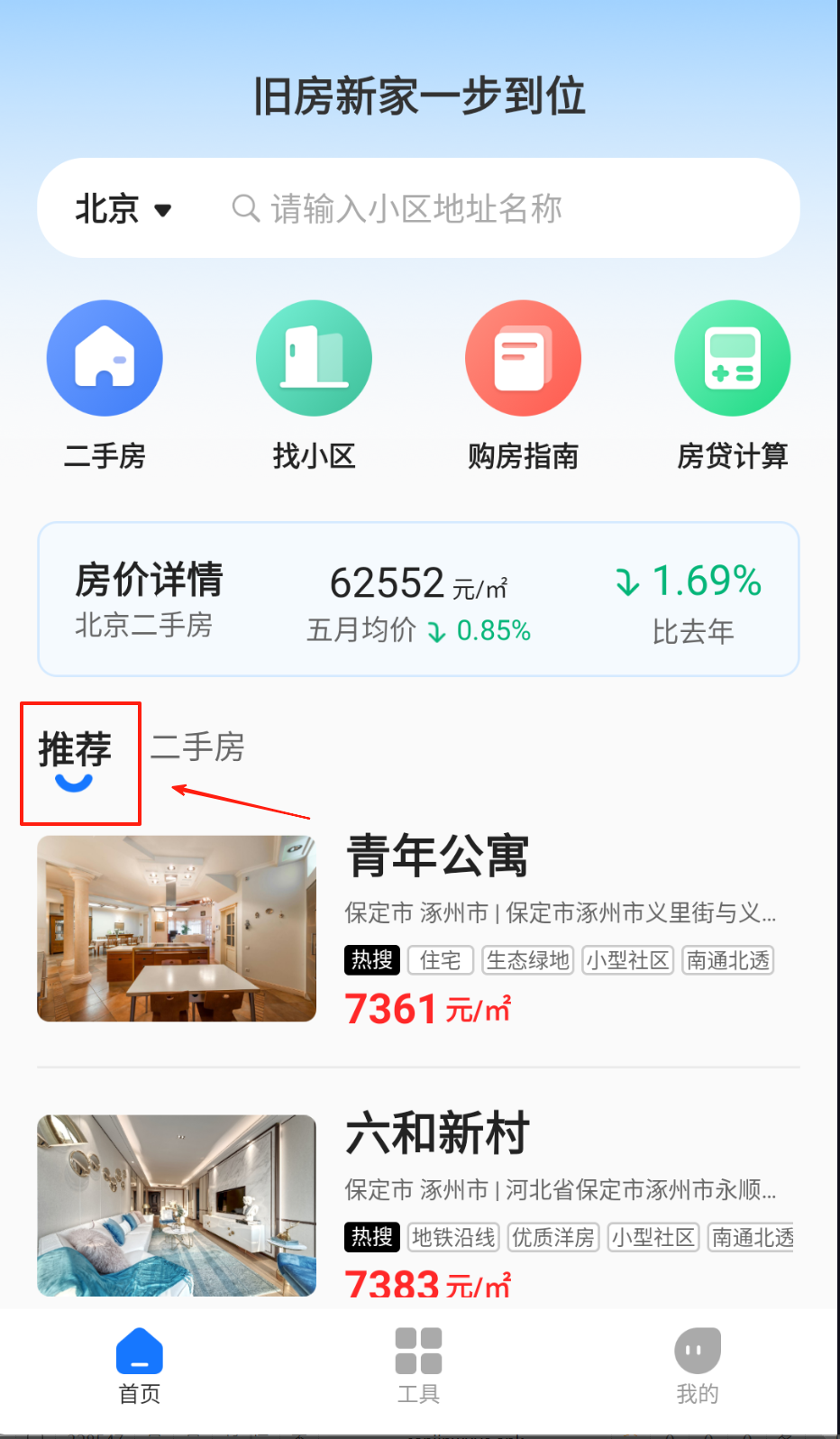Viewport: 840px width, 1439px height.
Task: Open the 购房指南 guide
Action: coord(523,359)
